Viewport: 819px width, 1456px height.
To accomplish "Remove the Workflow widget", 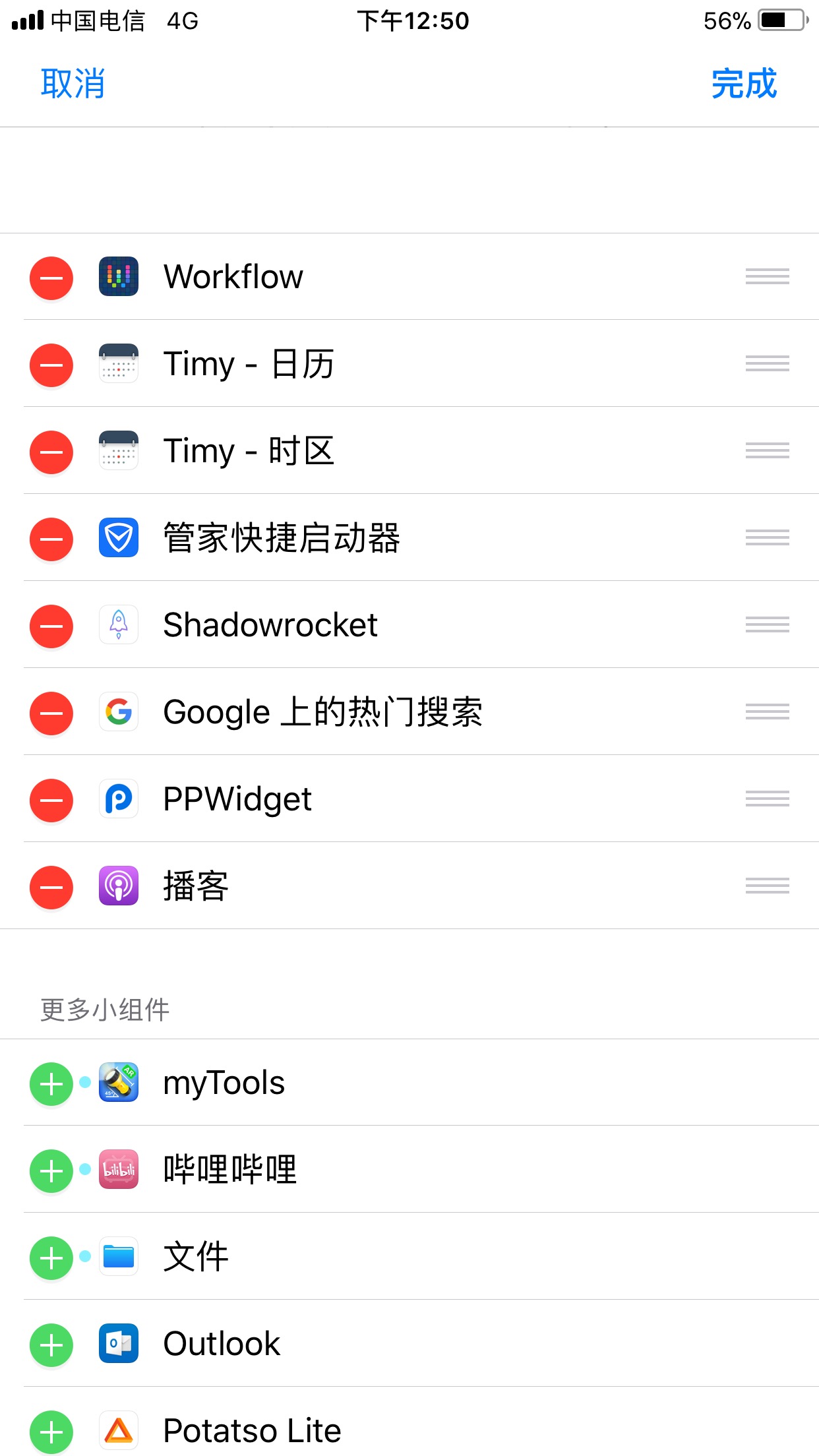I will (x=51, y=278).
